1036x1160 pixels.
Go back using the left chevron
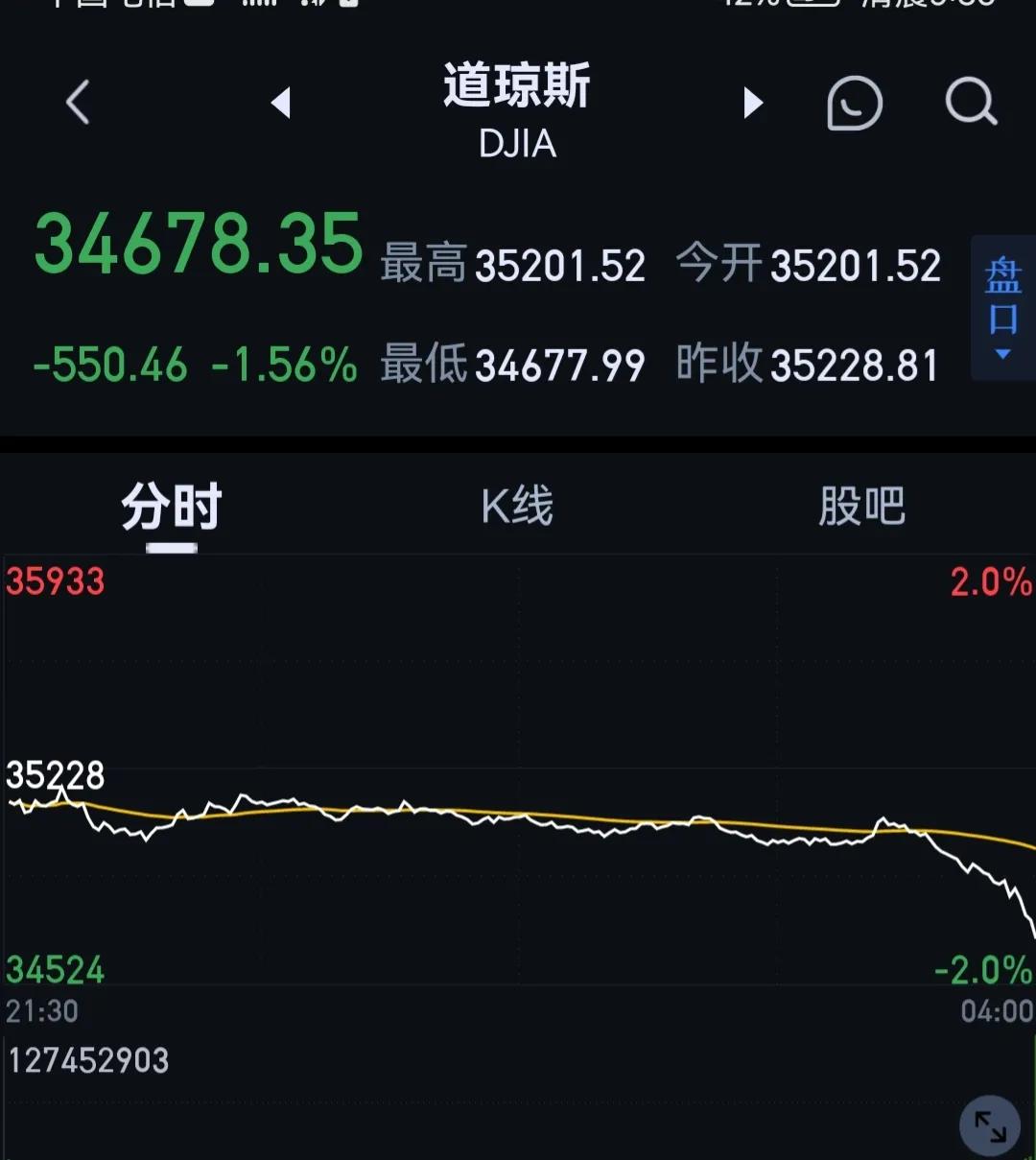tap(78, 103)
